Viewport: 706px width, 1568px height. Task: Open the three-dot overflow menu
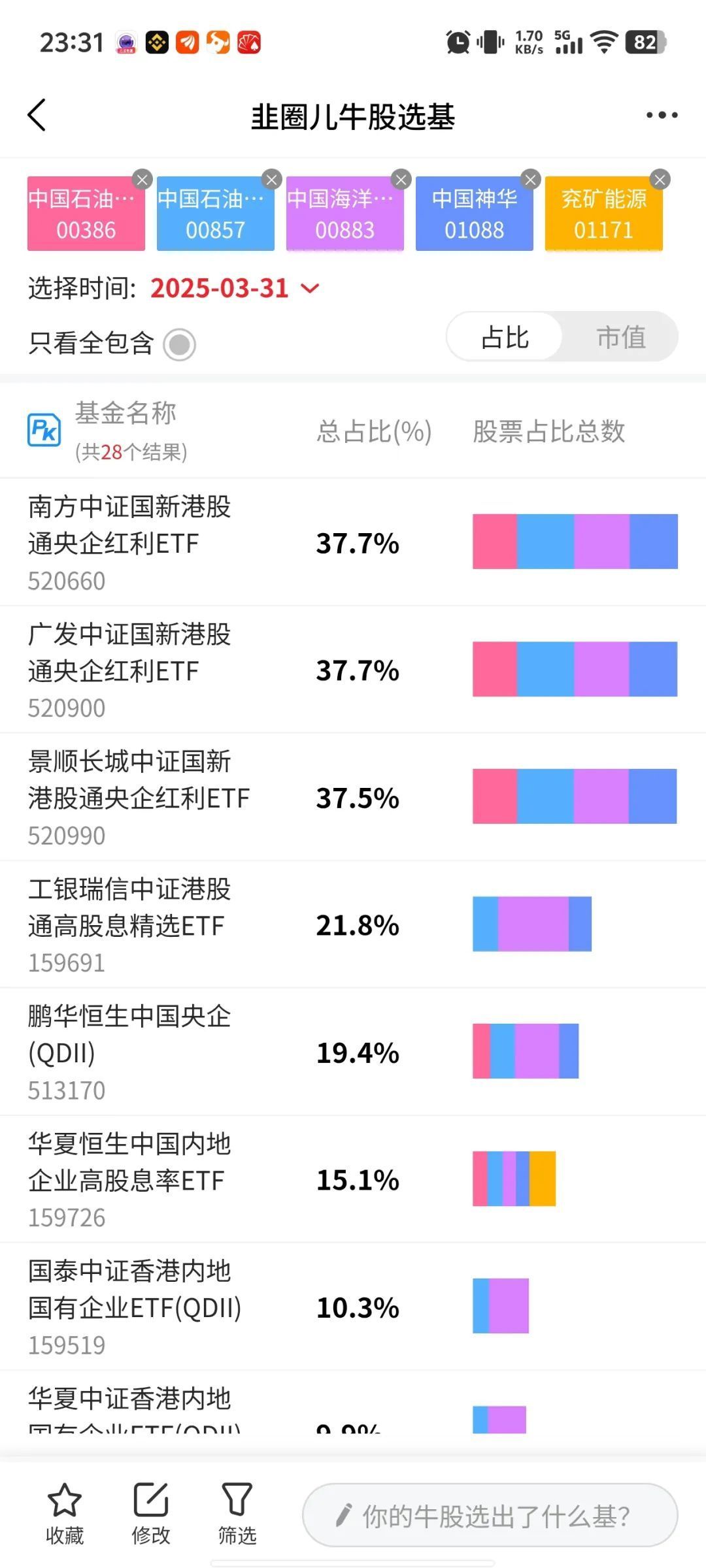coord(662,116)
